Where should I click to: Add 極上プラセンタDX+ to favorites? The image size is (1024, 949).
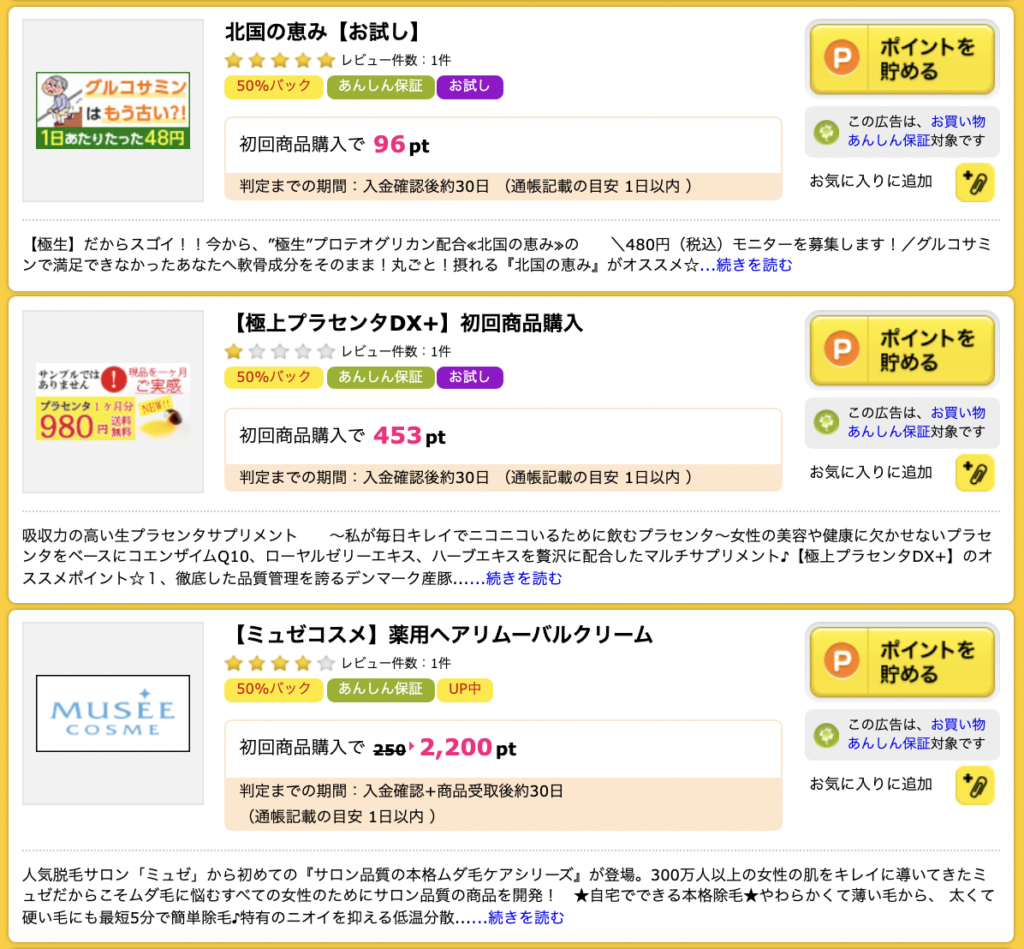974,473
